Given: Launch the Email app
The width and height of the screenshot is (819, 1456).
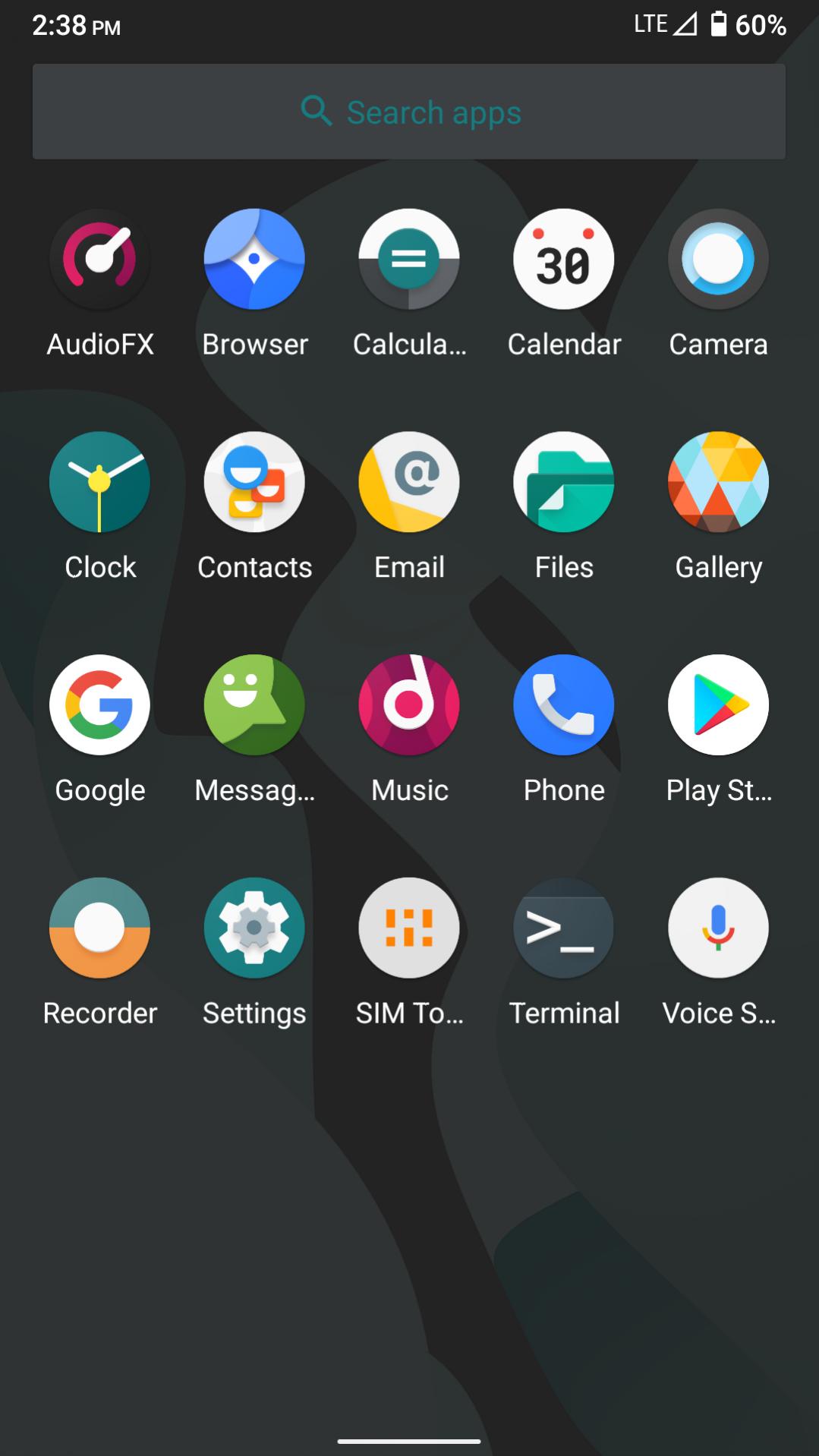Looking at the screenshot, I should click(x=409, y=482).
